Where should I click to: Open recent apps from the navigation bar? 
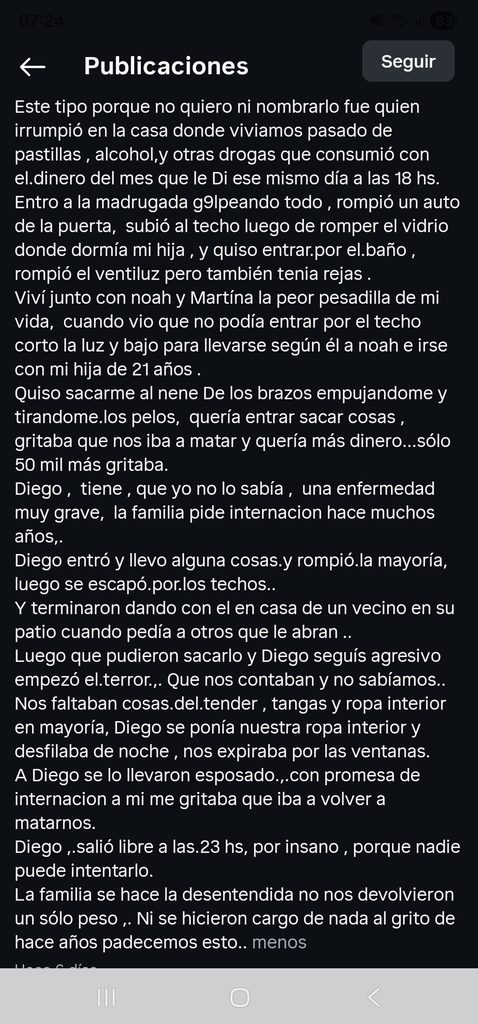point(106,997)
